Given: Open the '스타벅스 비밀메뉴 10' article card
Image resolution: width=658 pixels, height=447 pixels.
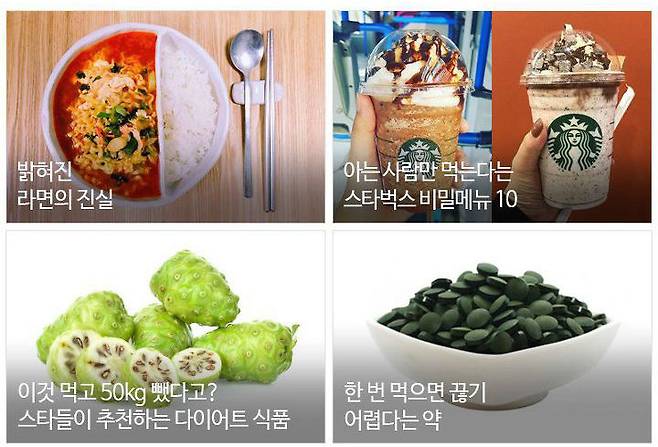Looking at the screenshot, I should (x=491, y=117).
